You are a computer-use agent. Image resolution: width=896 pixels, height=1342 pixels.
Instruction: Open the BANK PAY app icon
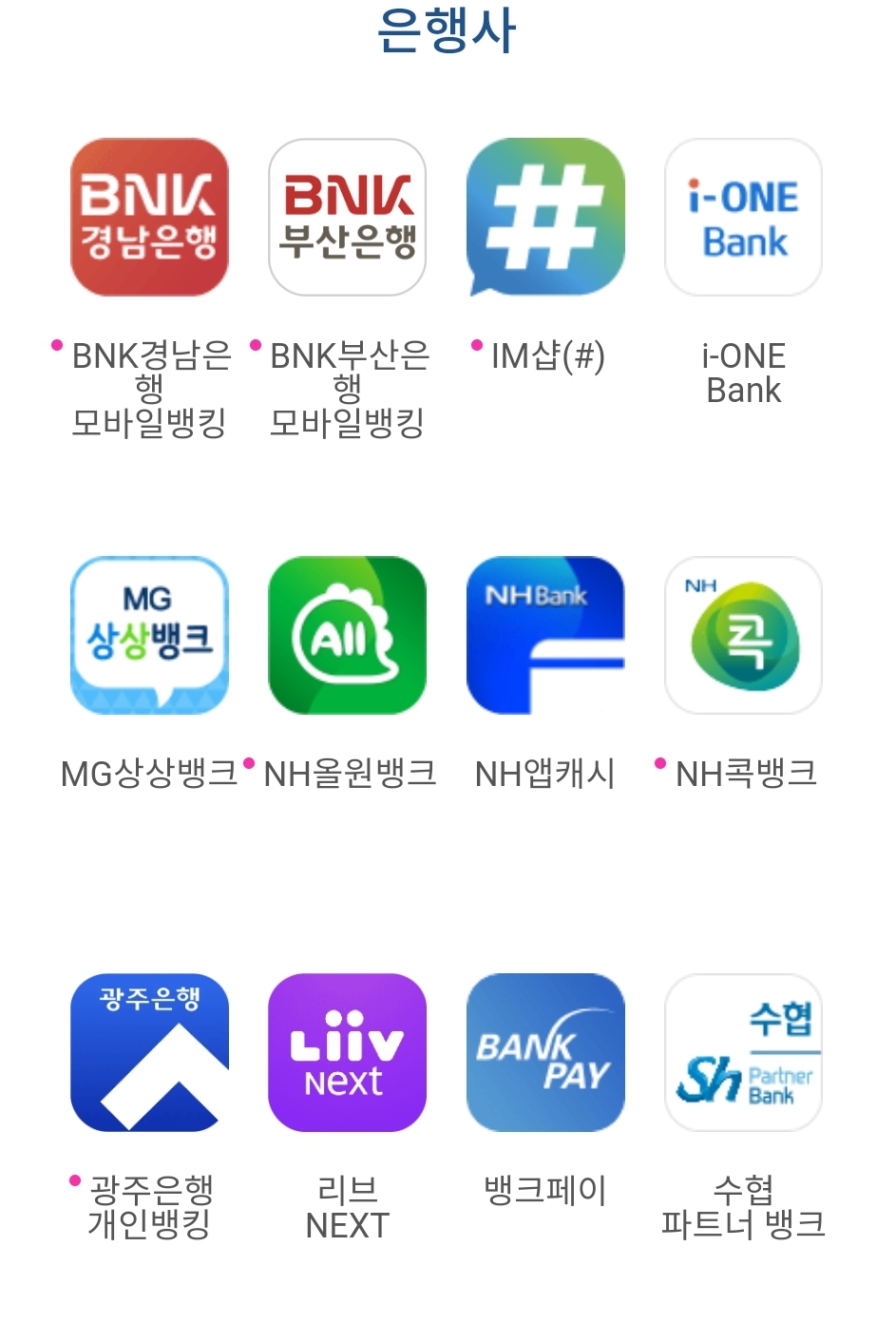click(x=545, y=1052)
